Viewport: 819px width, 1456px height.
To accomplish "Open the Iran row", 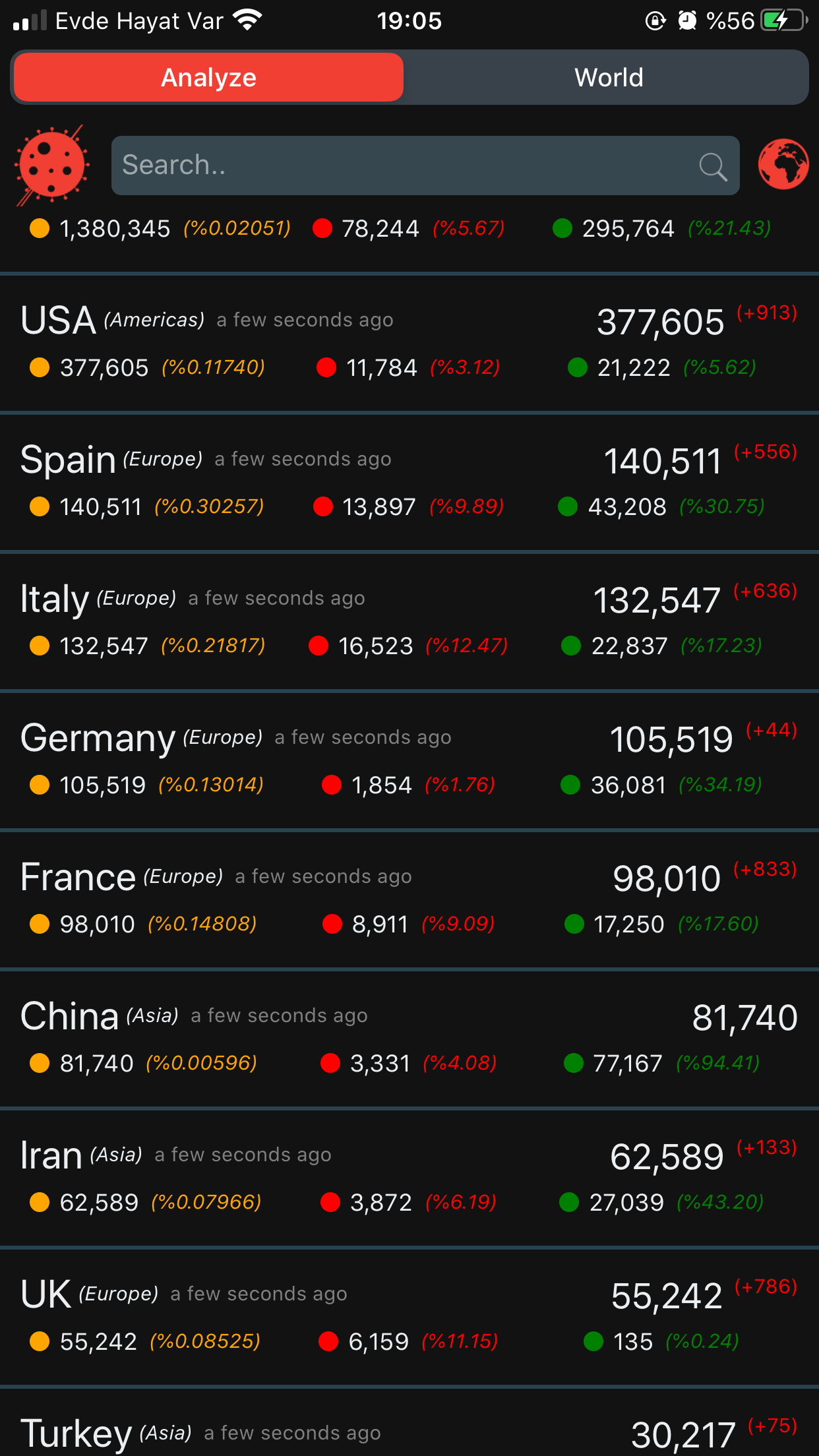I will point(409,1178).
